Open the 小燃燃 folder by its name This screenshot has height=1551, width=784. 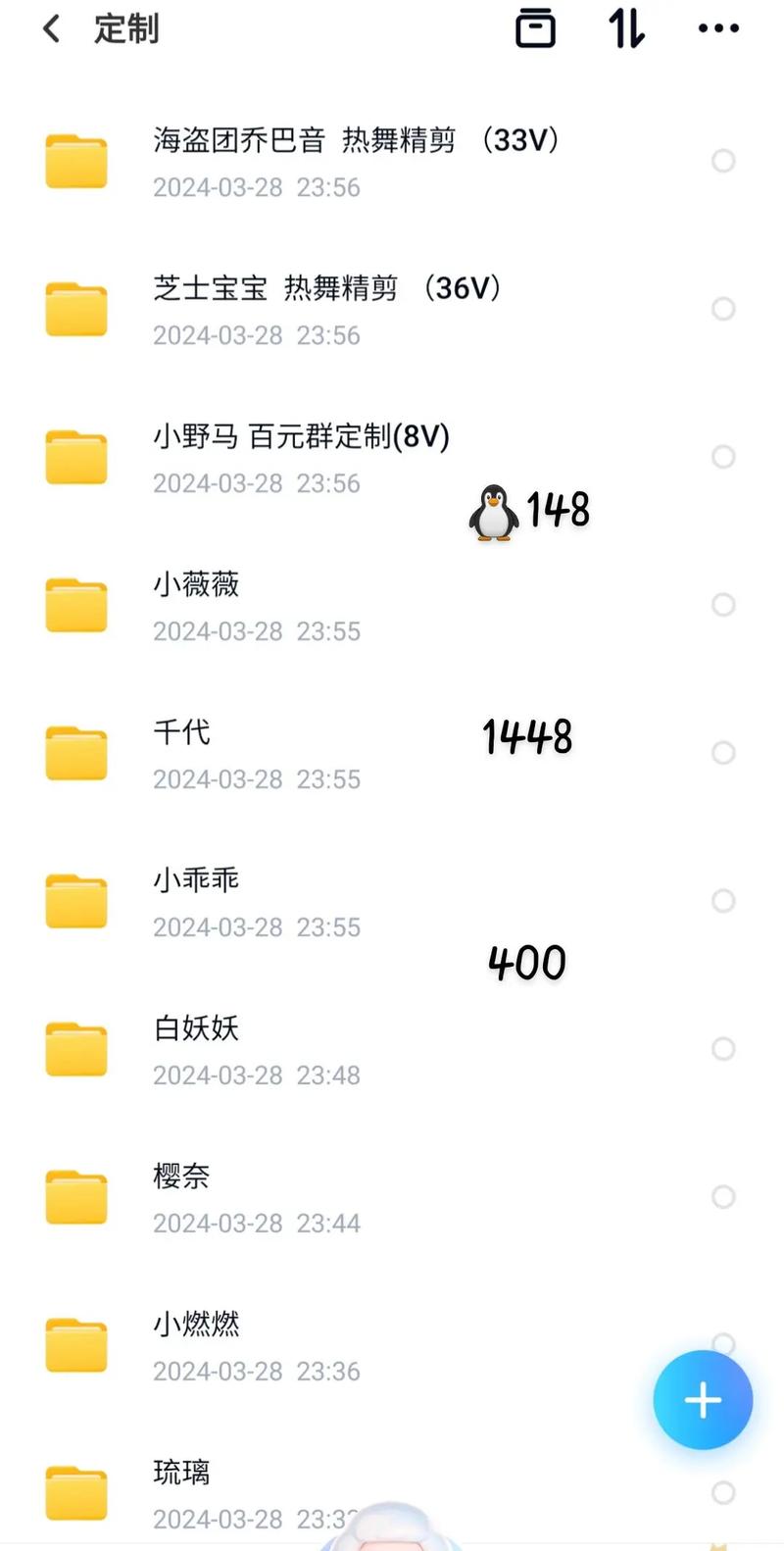[x=195, y=1323]
